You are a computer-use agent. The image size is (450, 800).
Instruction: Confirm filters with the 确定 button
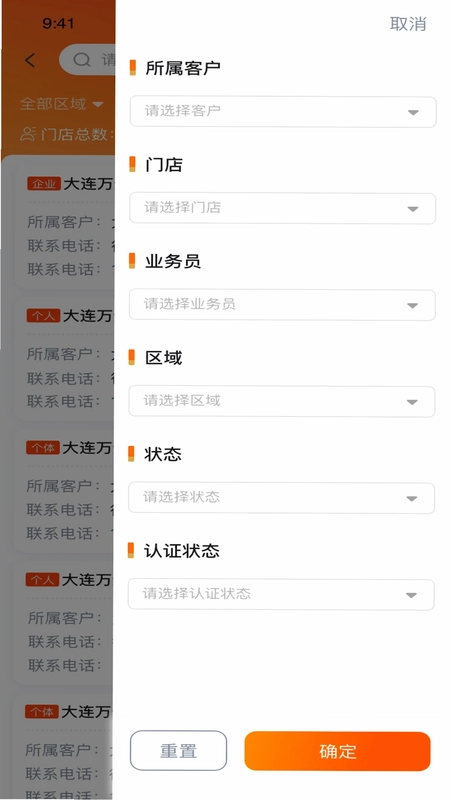[338, 751]
